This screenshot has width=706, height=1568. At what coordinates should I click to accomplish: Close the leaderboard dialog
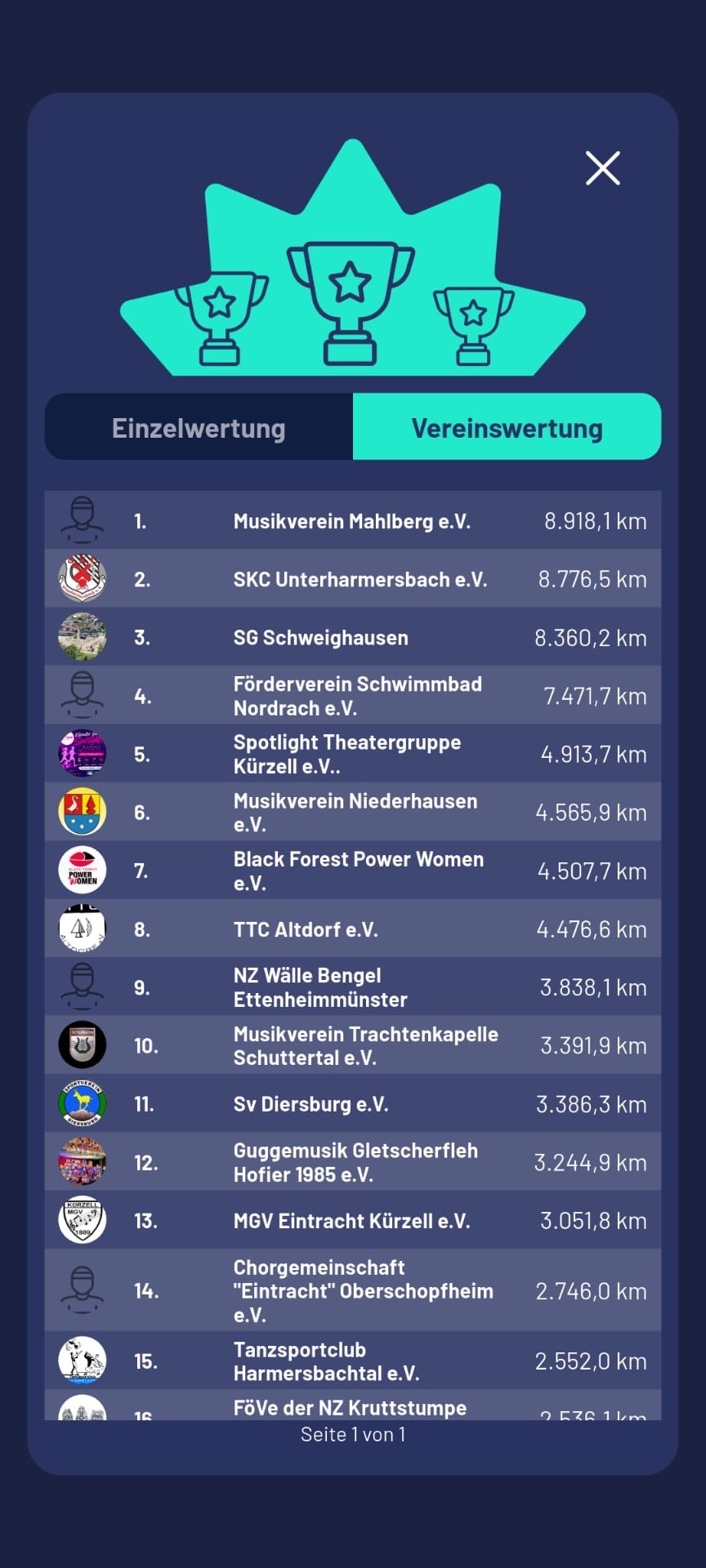tap(603, 168)
